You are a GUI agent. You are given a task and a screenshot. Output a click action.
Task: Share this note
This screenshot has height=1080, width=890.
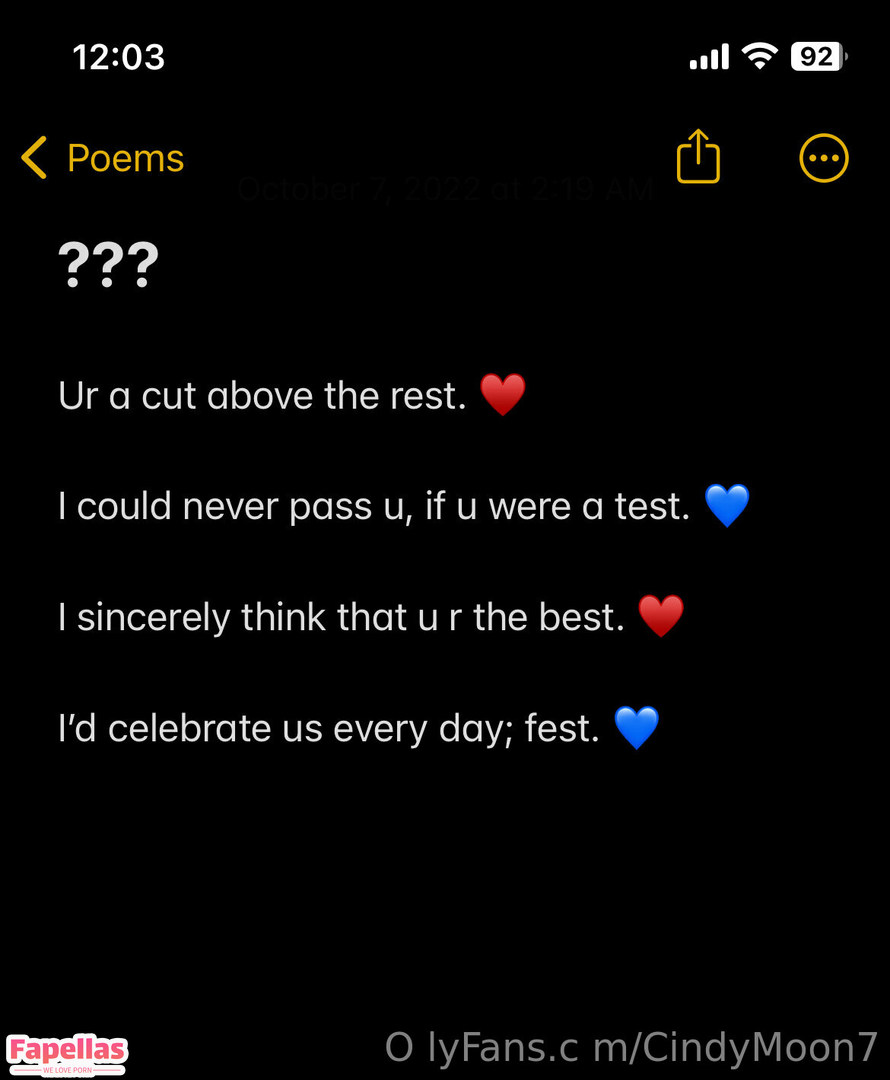(x=698, y=157)
